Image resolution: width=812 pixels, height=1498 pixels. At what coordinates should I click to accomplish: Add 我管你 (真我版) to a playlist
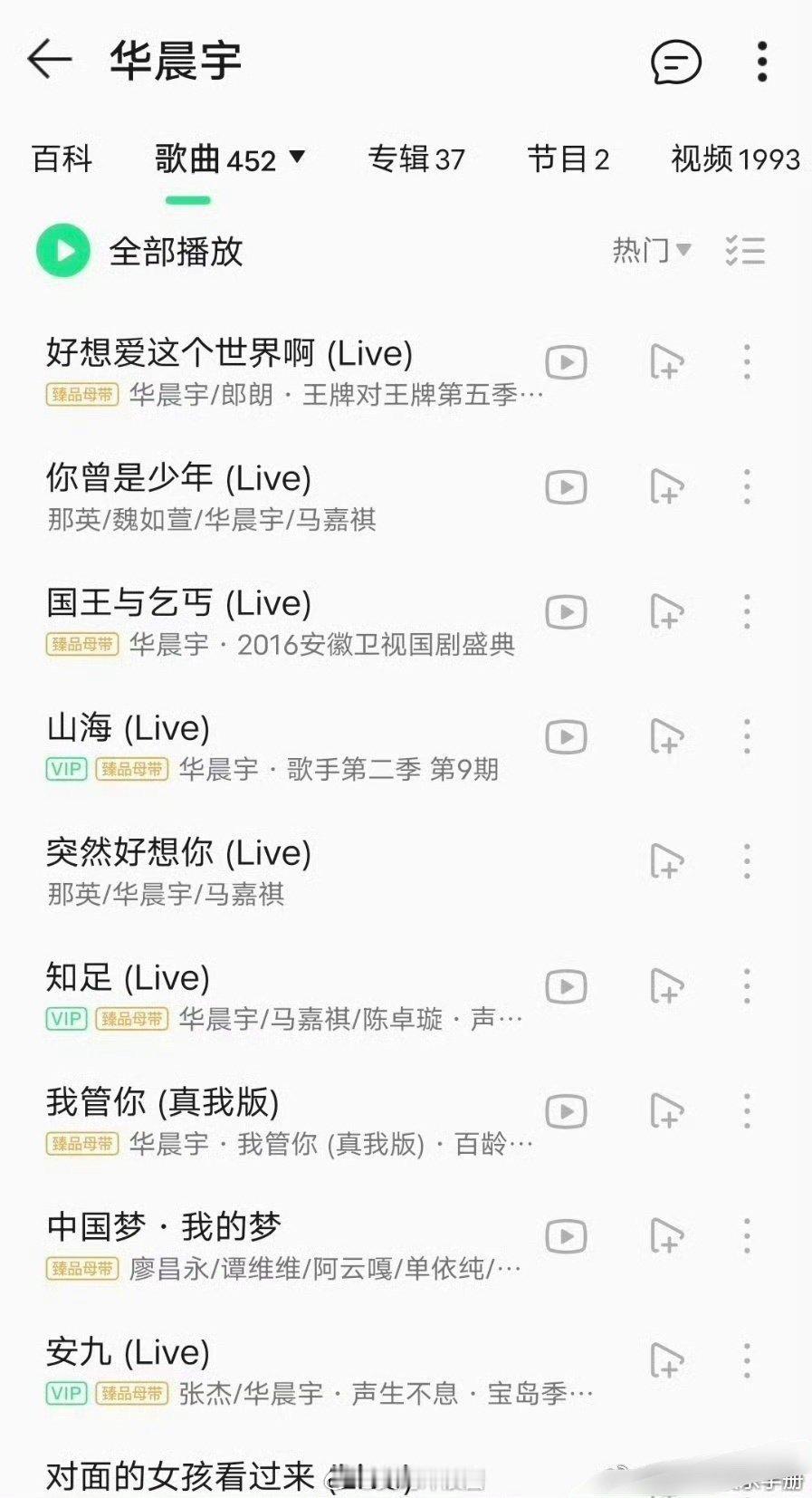tap(666, 1112)
